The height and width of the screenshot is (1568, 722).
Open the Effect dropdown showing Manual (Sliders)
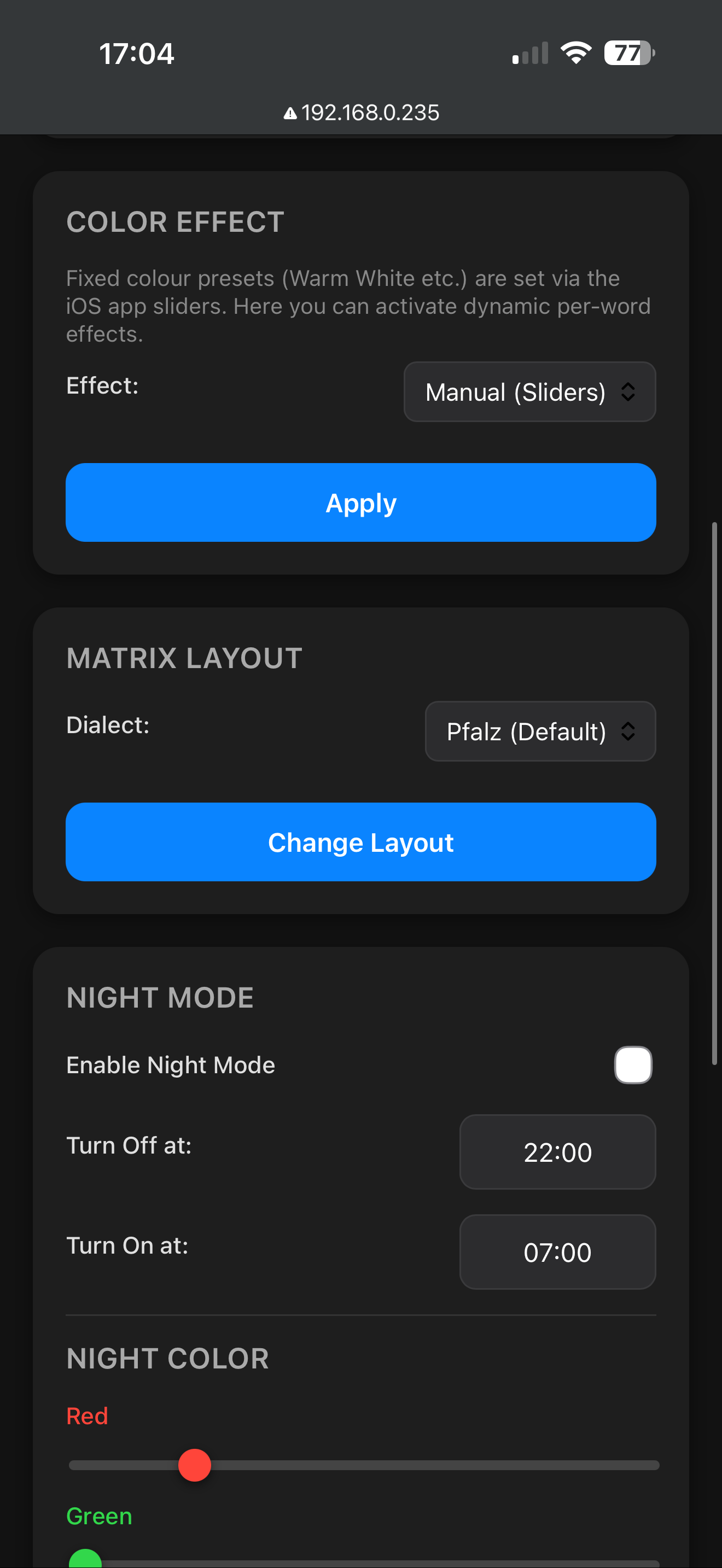pos(529,392)
